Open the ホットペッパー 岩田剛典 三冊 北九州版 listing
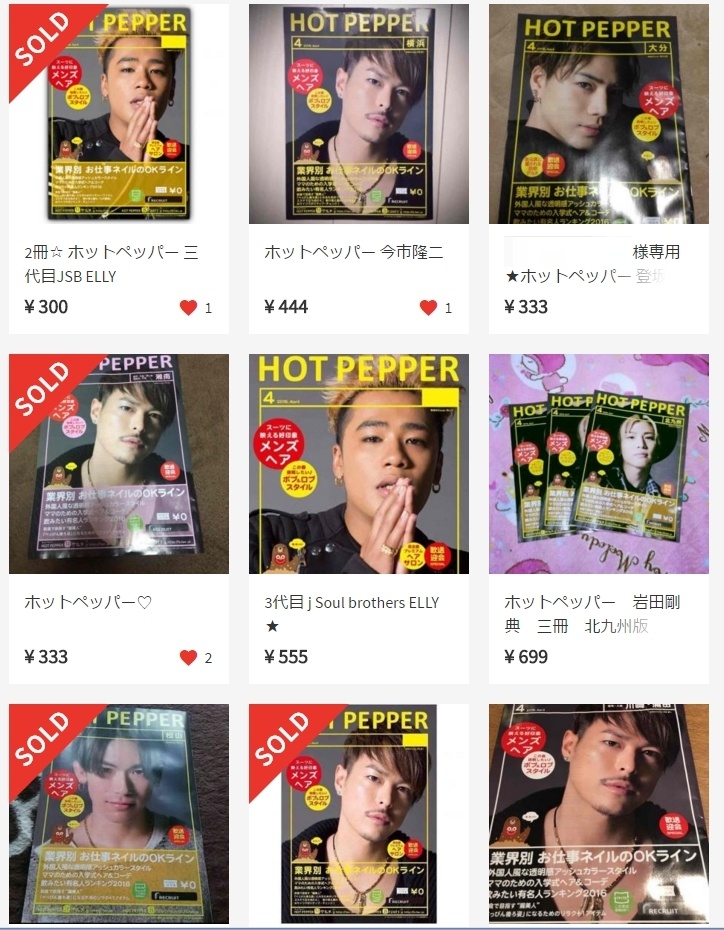This screenshot has height=930, width=724. coord(598,464)
